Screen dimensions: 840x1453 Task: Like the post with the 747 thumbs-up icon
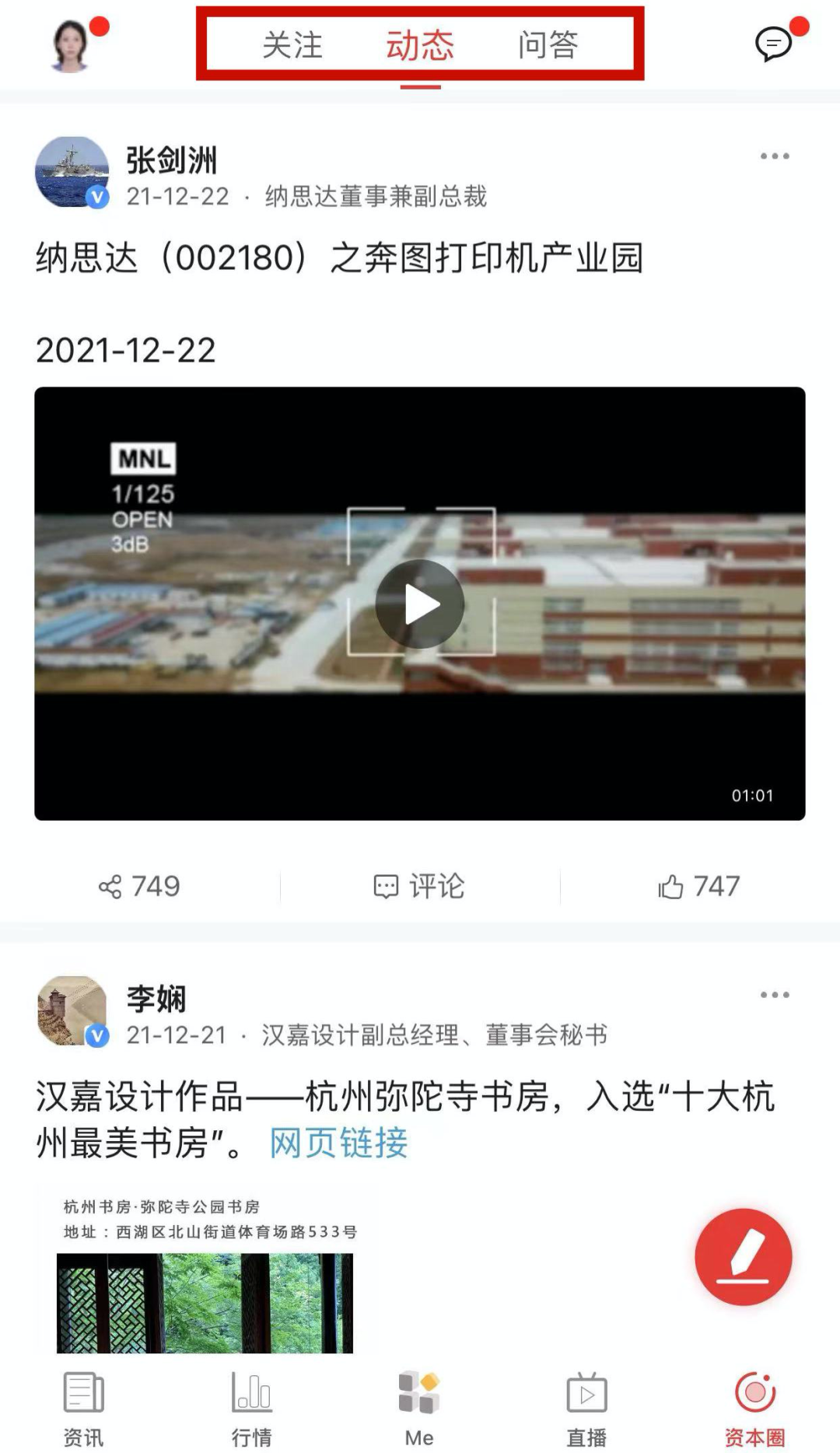pos(700,885)
